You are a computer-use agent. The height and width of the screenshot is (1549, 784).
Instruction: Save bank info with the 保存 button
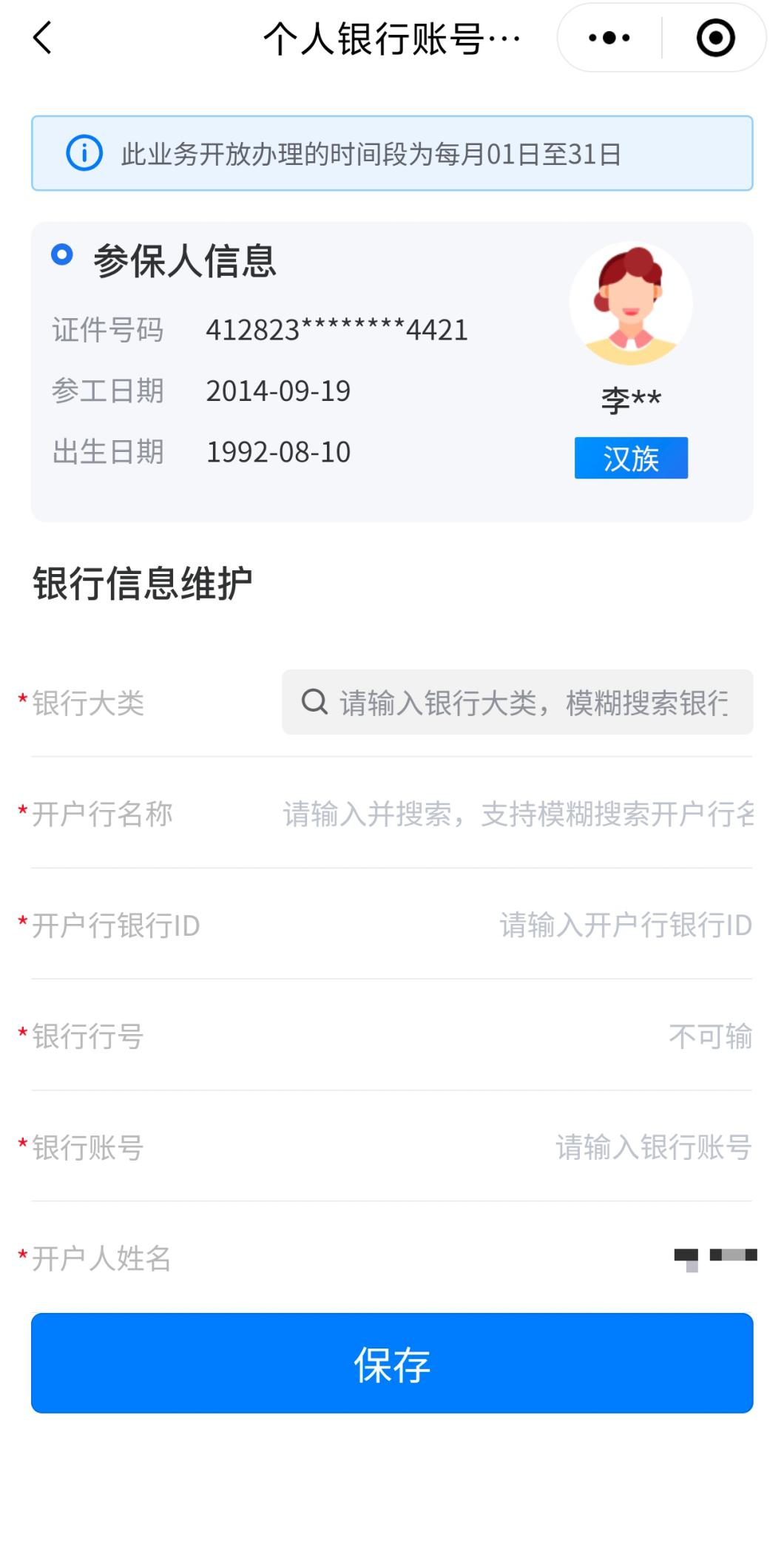click(x=392, y=1363)
